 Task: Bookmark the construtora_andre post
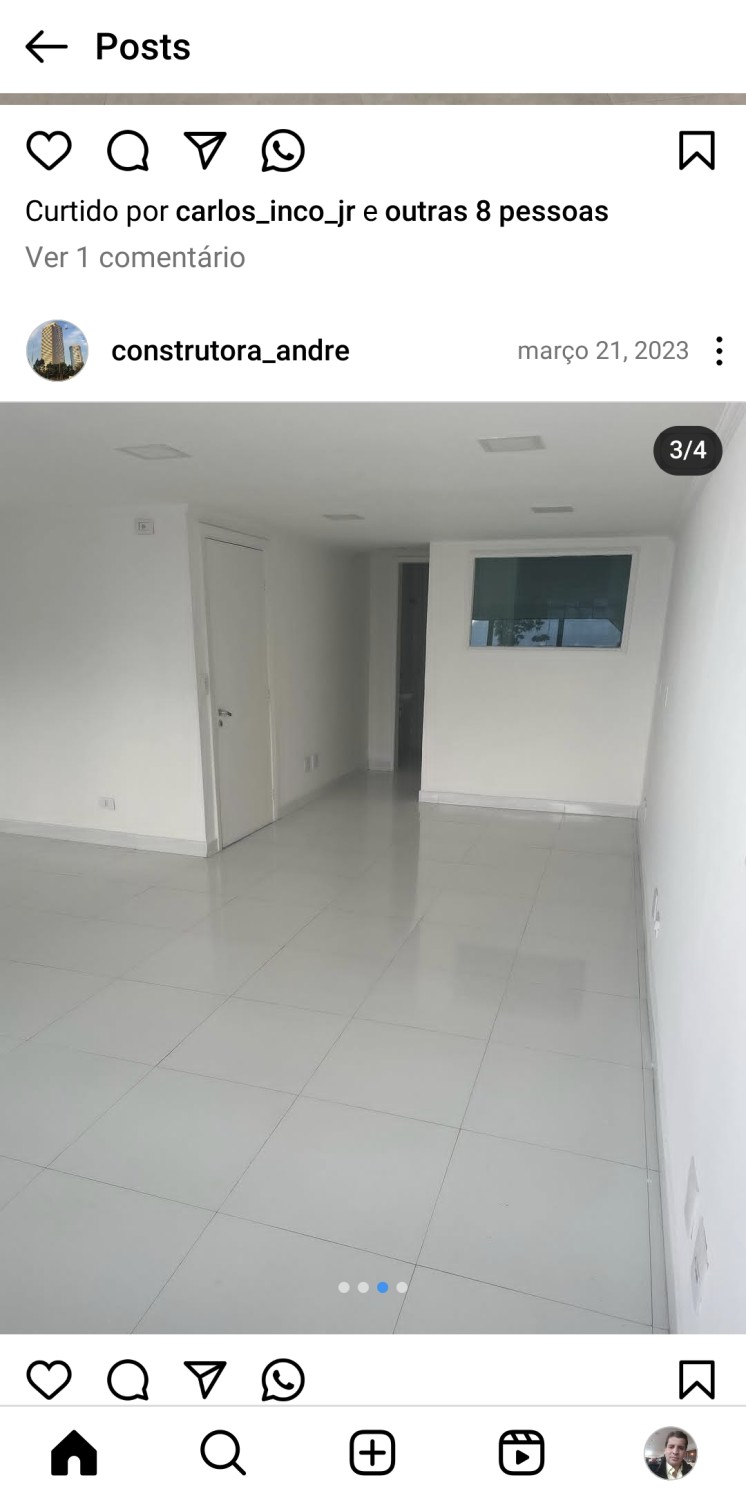pyautogui.click(x=696, y=1380)
